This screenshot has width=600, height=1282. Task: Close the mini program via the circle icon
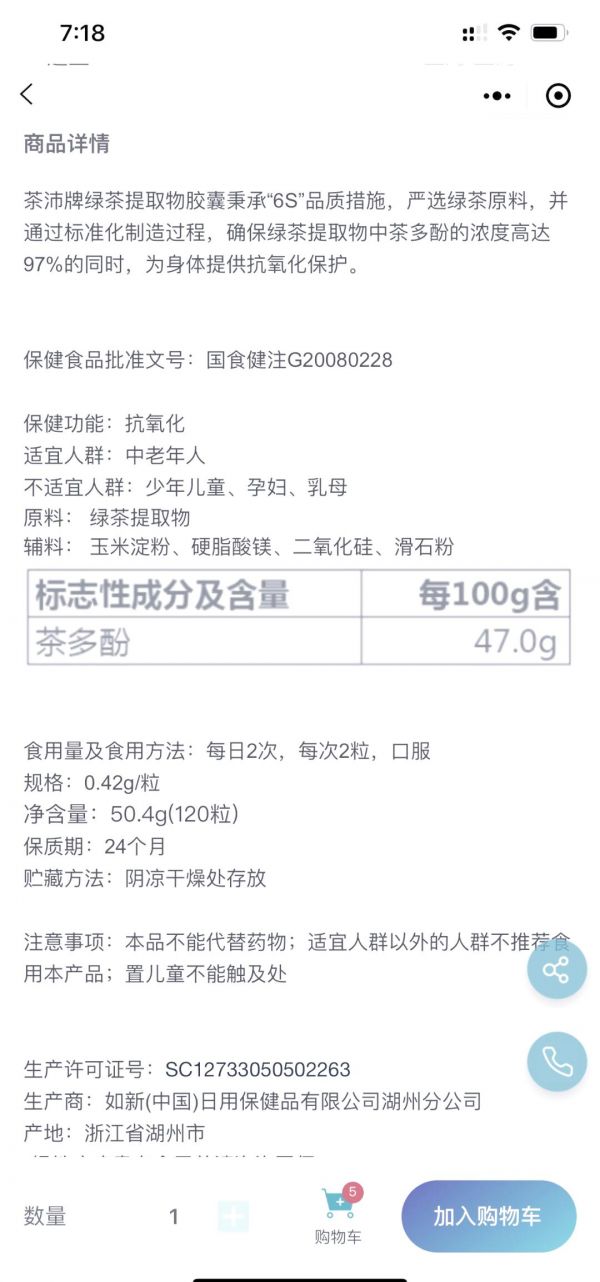tap(559, 96)
